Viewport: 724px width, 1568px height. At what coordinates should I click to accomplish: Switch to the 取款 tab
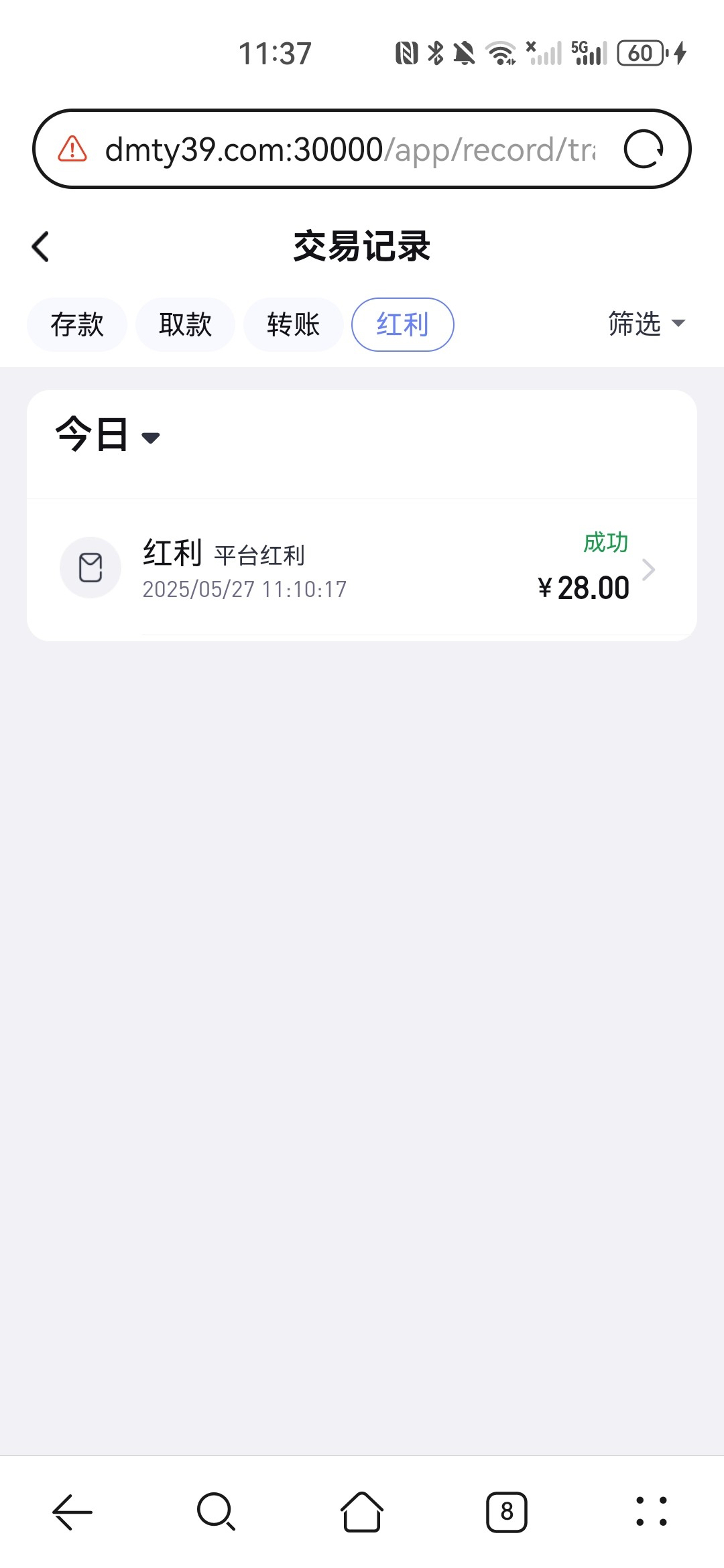click(x=185, y=324)
